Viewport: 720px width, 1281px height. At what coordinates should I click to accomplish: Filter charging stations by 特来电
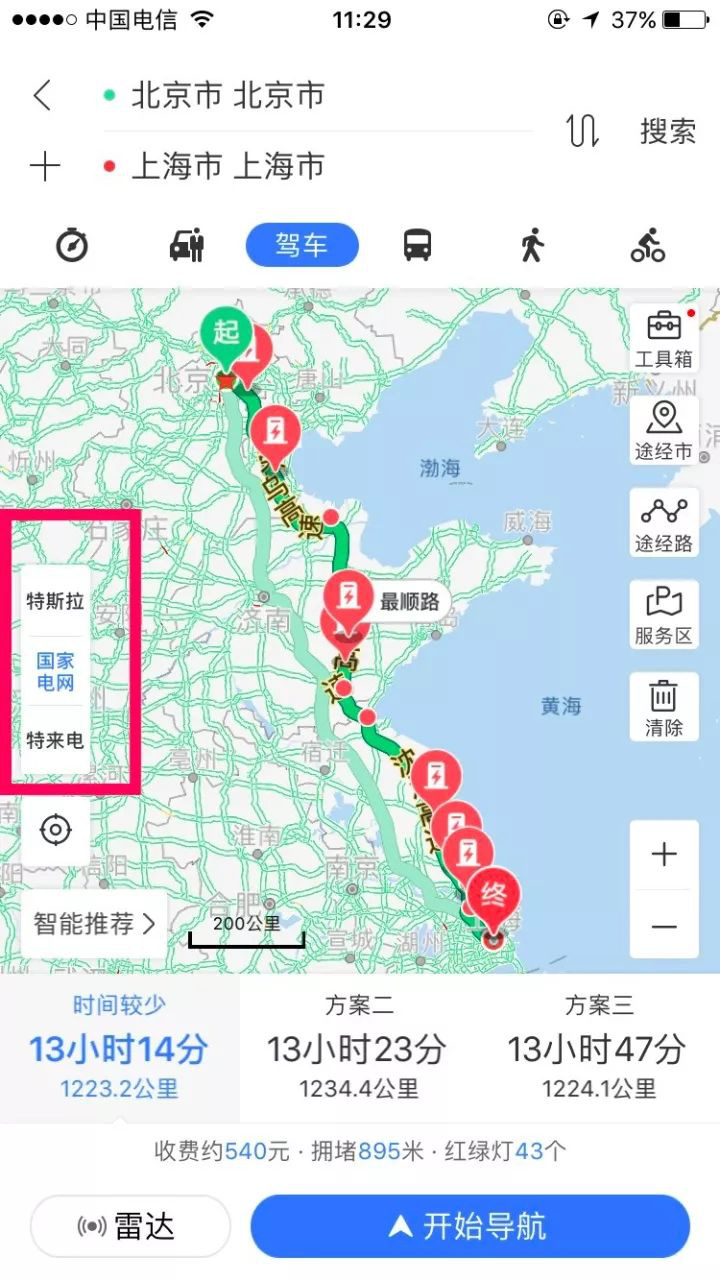55,741
